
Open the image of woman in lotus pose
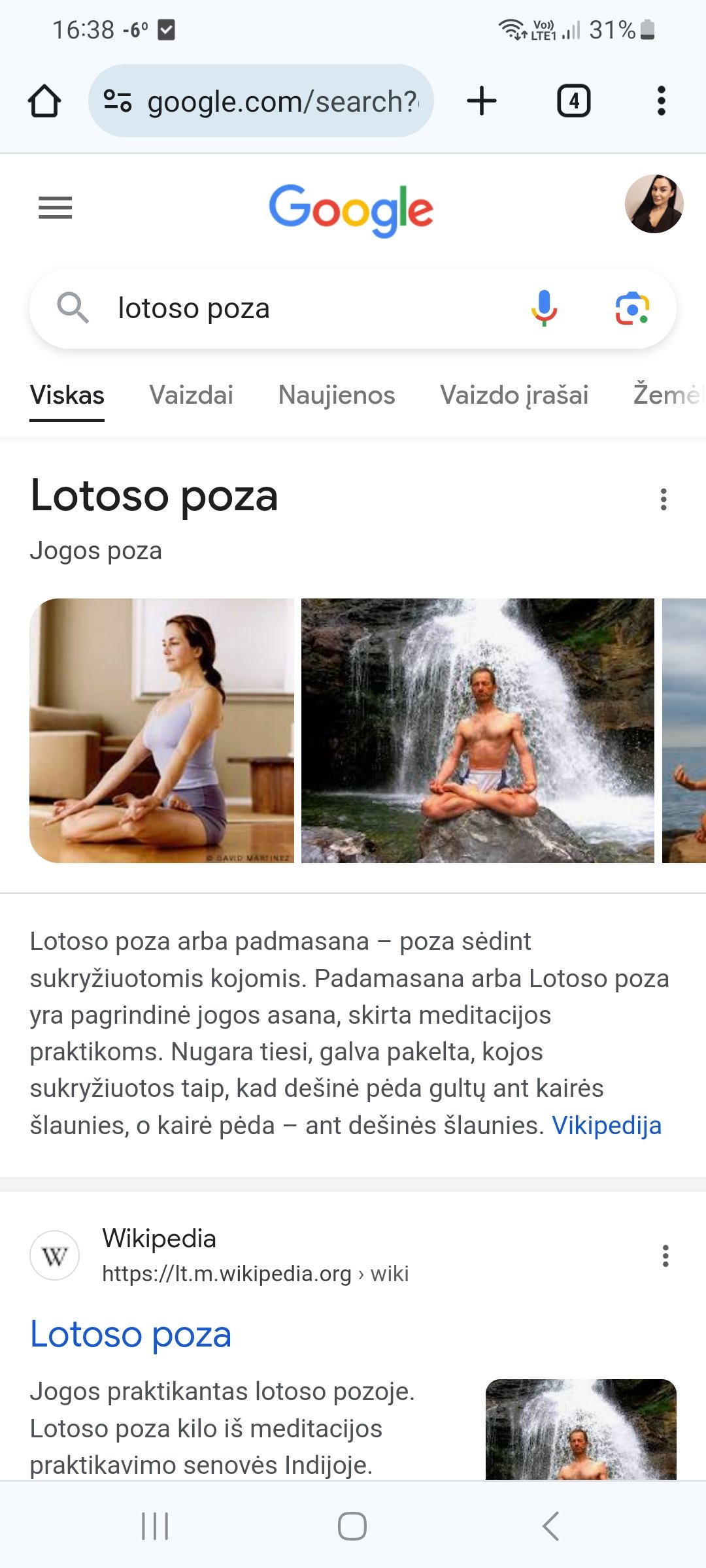point(161,730)
